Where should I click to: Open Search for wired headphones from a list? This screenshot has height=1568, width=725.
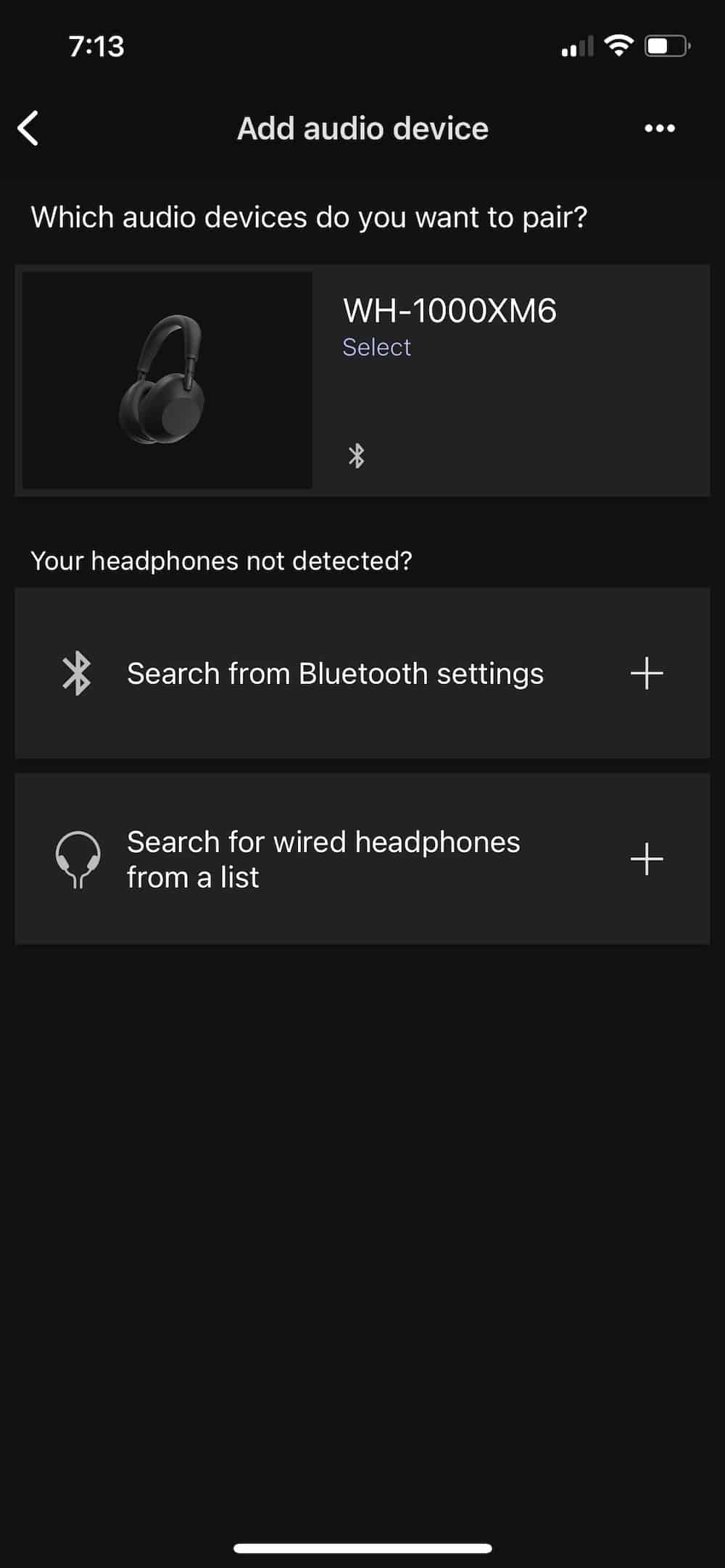coord(362,859)
